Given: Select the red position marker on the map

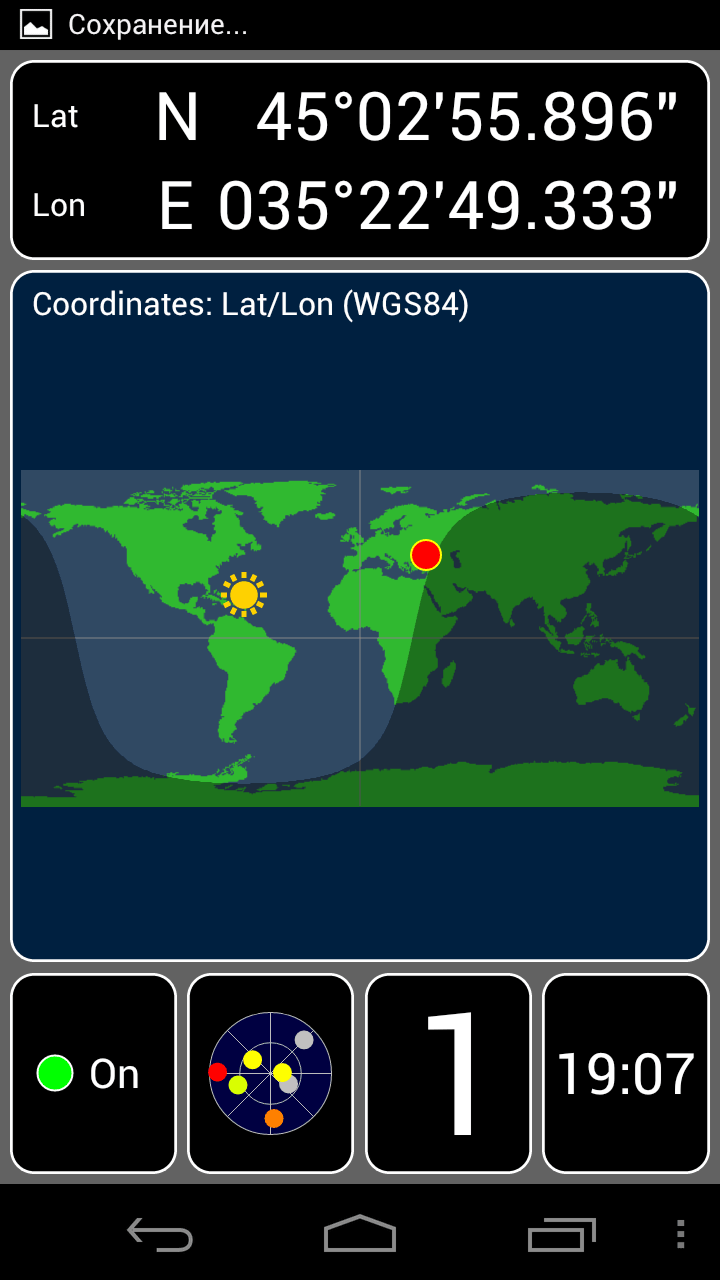Looking at the screenshot, I should (x=426, y=554).
